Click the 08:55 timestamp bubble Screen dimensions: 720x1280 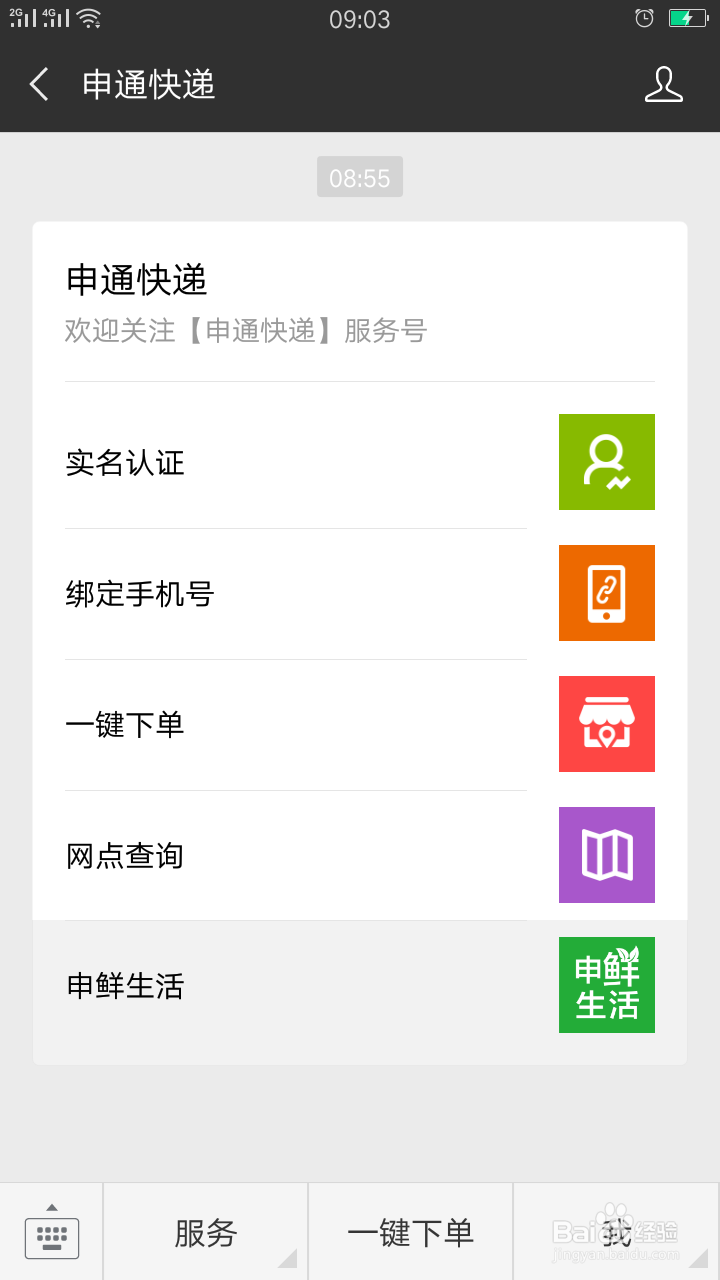360,176
